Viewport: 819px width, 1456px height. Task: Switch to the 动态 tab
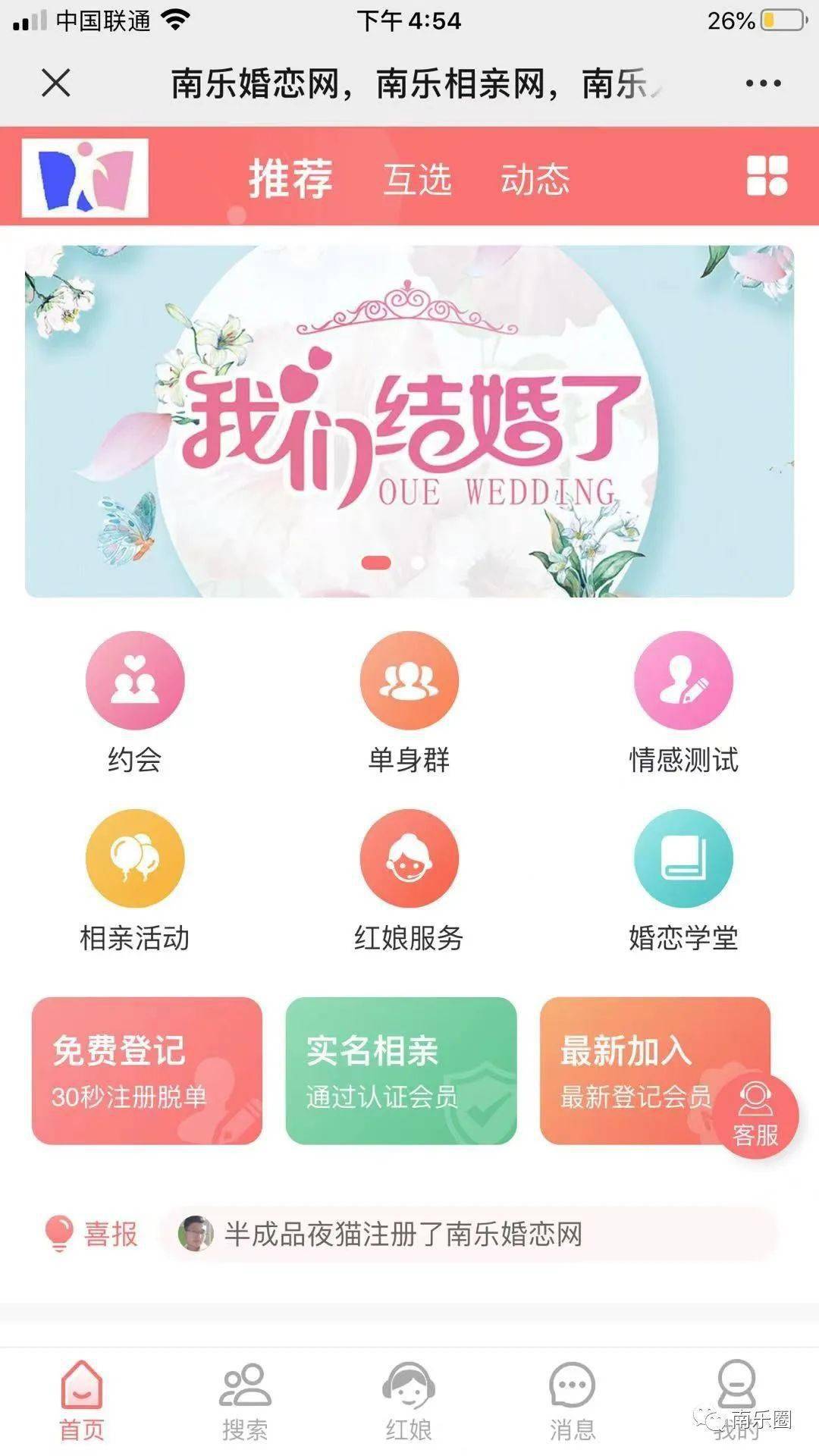535,180
